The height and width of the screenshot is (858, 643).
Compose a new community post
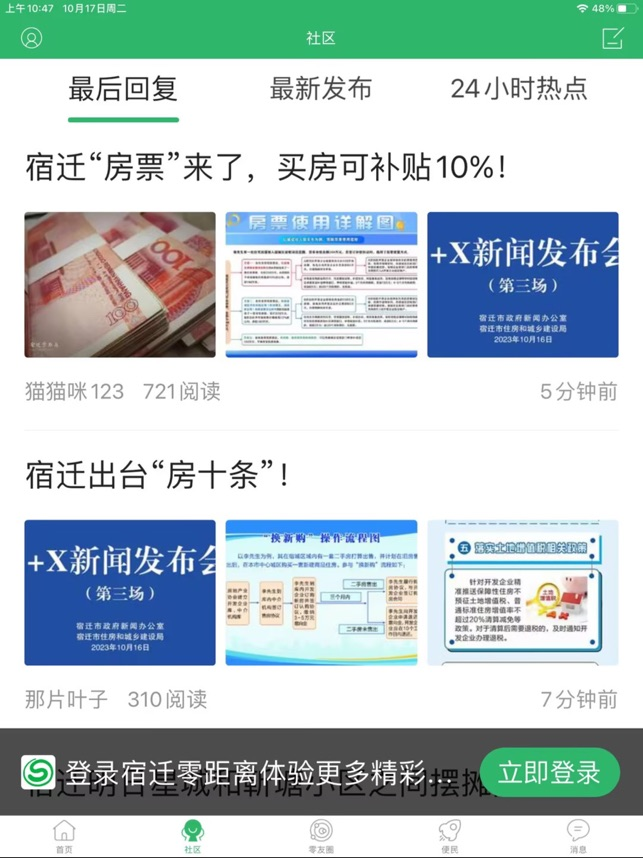point(612,38)
